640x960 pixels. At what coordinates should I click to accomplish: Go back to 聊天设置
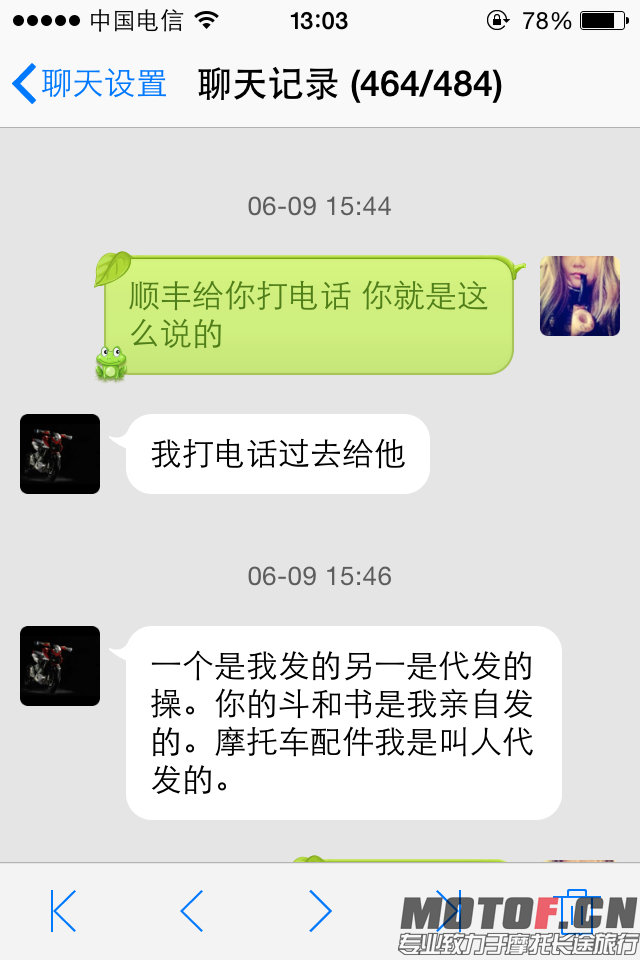pyautogui.click(x=88, y=84)
